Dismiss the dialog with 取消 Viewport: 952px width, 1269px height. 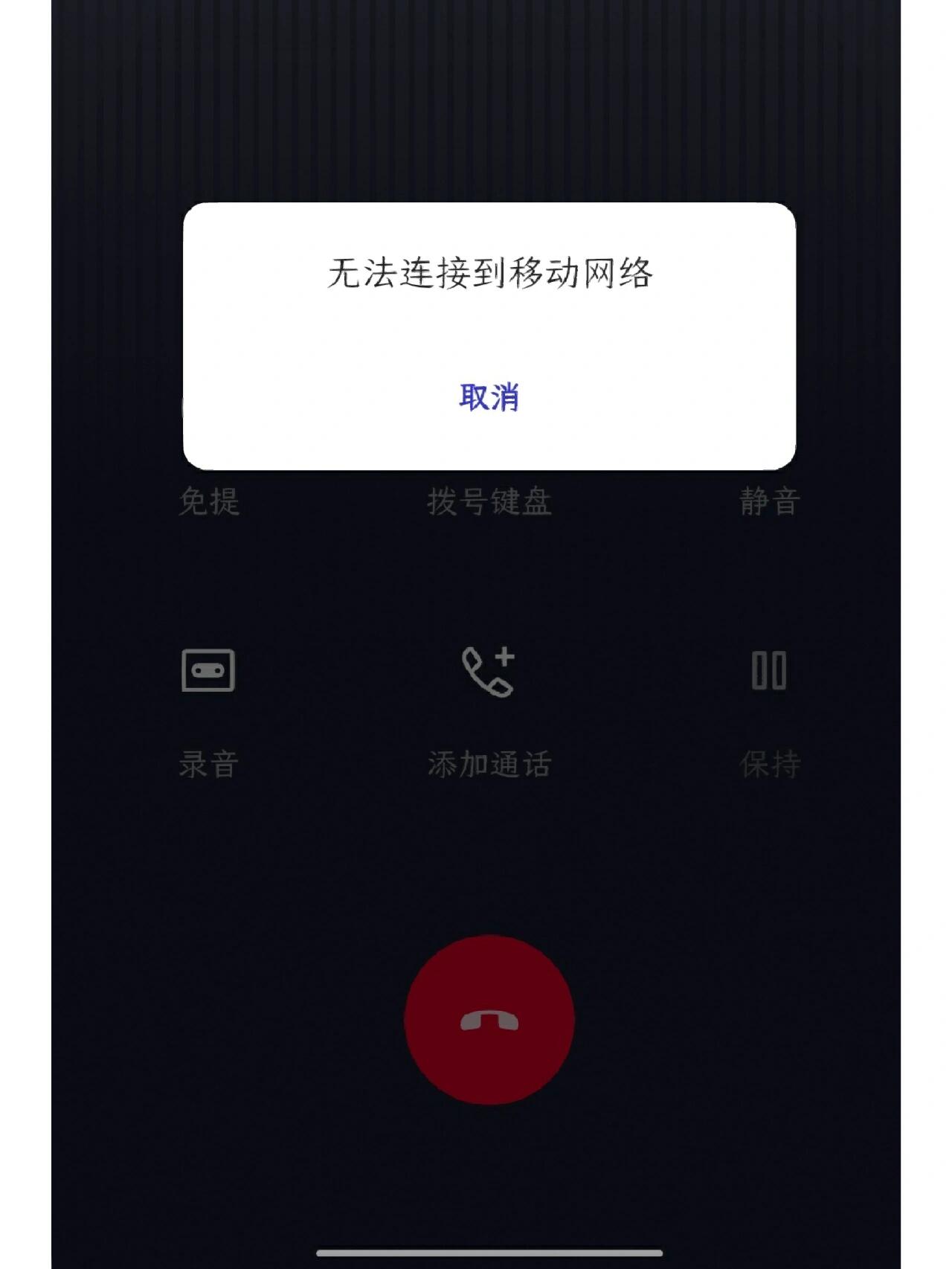[x=489, y=397]
